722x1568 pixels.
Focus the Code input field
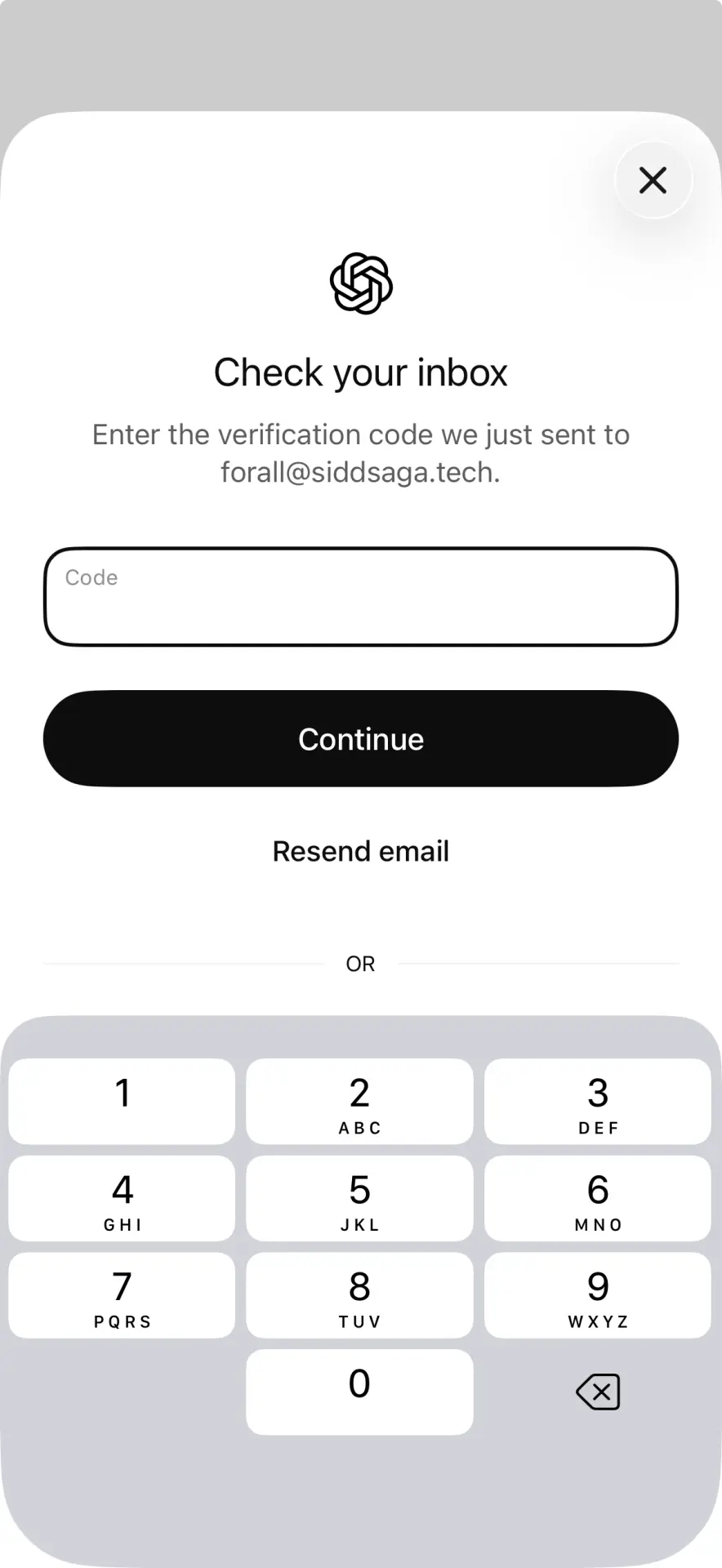pos(361,597)
